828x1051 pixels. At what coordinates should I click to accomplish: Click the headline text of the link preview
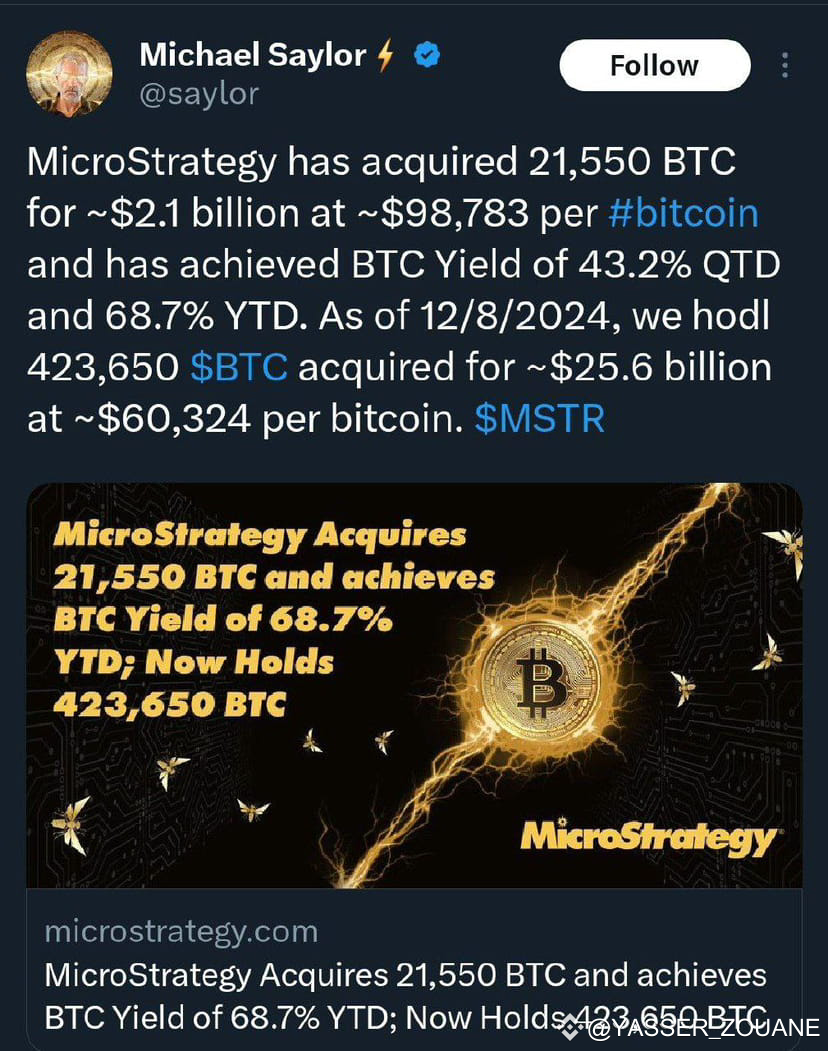[x=400, y=975]
